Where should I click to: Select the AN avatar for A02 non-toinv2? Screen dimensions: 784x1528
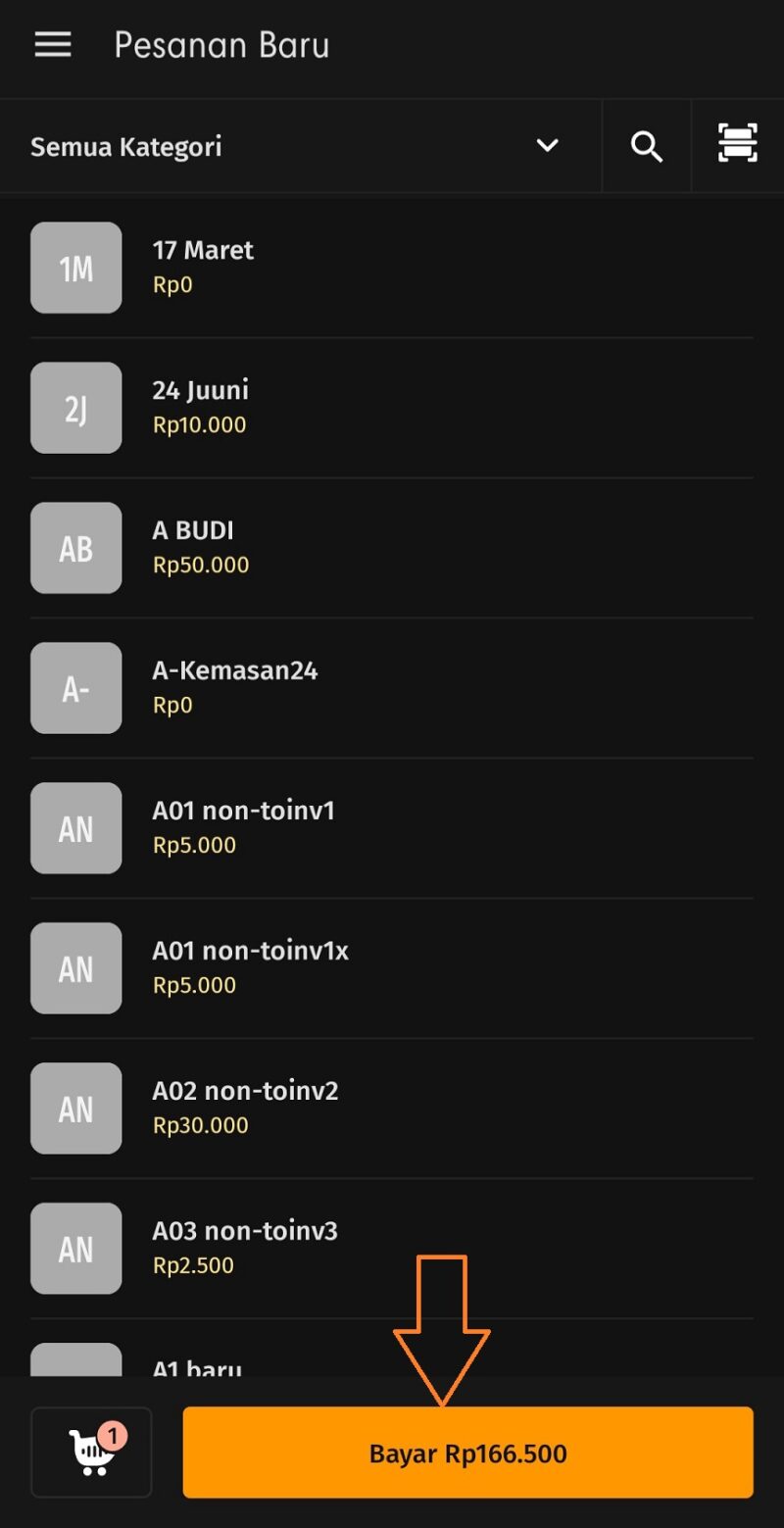[x=75, y=1108]
